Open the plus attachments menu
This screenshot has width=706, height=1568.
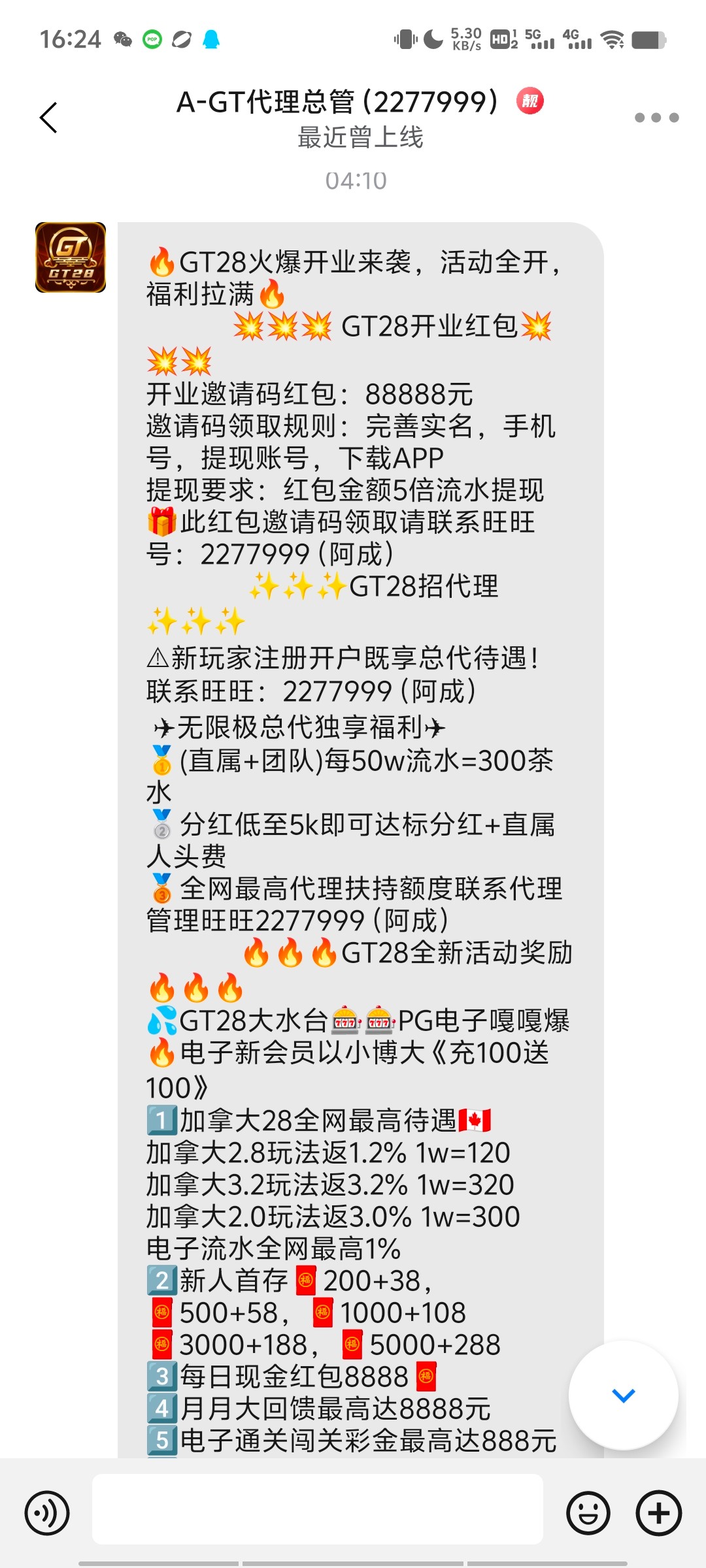pyautogui.click(x=659, y=1512)
